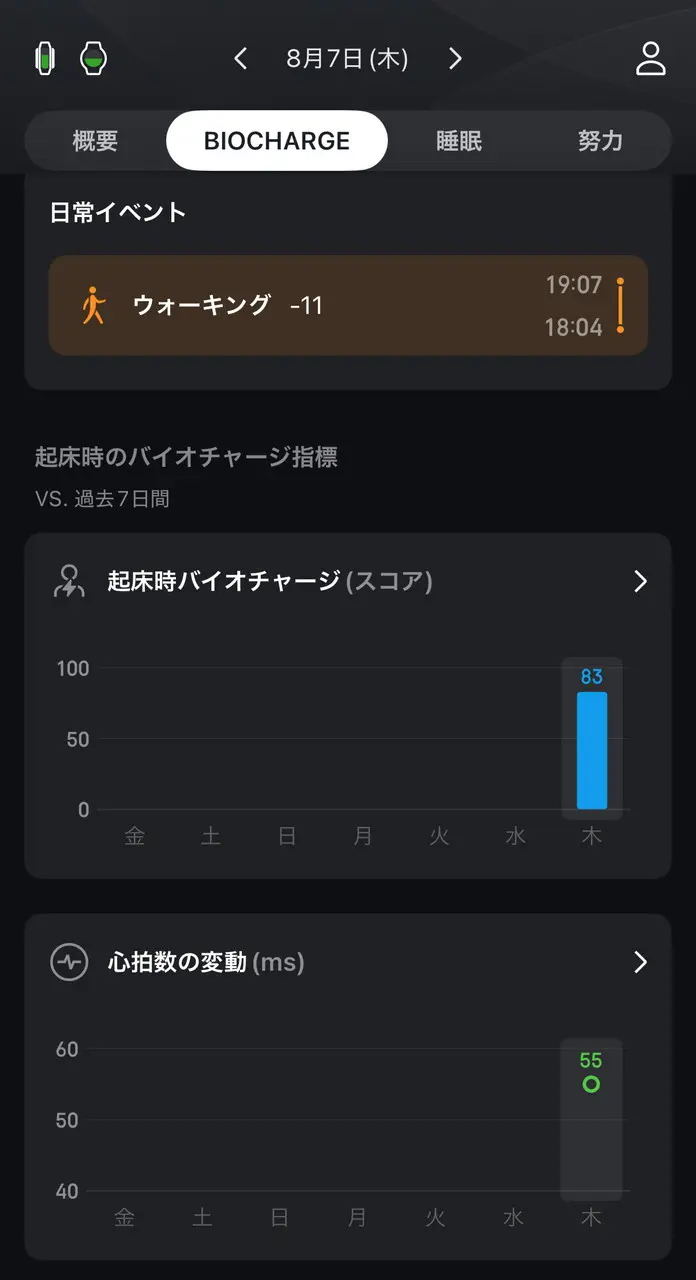Screen dimensions: 696x1280
Task: Open the date picker 8月7日 (木)
Action: tap(347, 59)
